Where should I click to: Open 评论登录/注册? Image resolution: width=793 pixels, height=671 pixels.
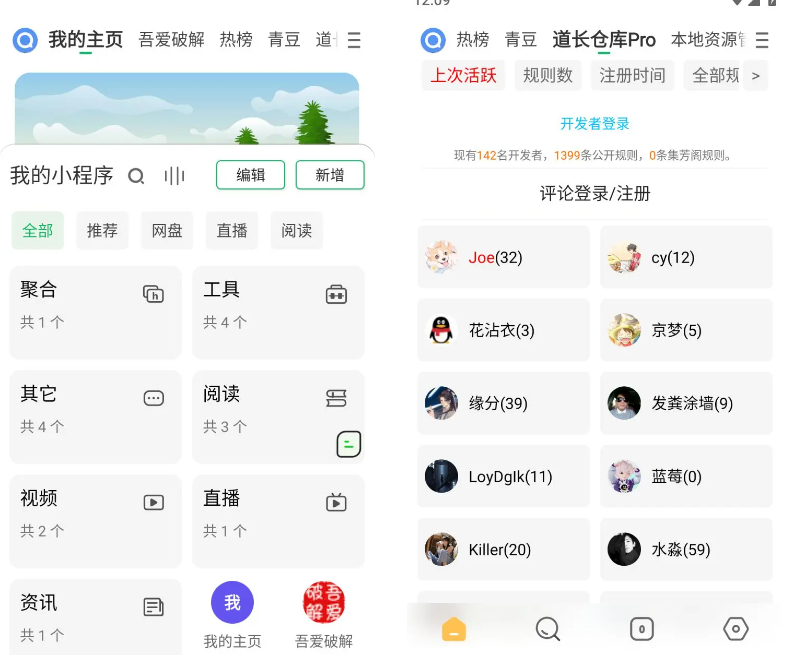(595, 193)
